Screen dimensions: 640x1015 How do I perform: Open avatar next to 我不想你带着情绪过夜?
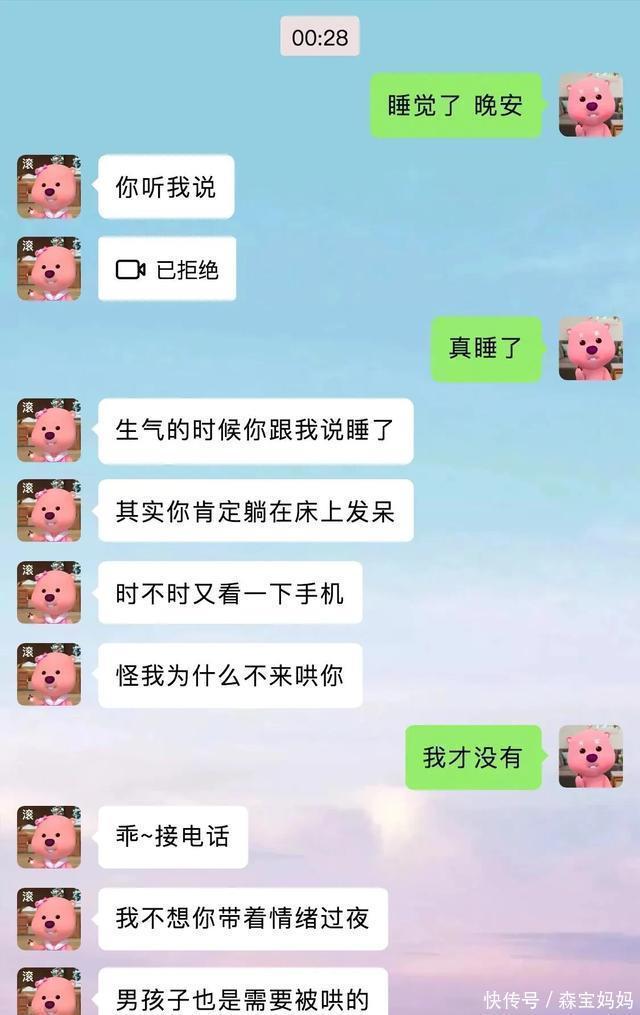(x=49, y=918)
